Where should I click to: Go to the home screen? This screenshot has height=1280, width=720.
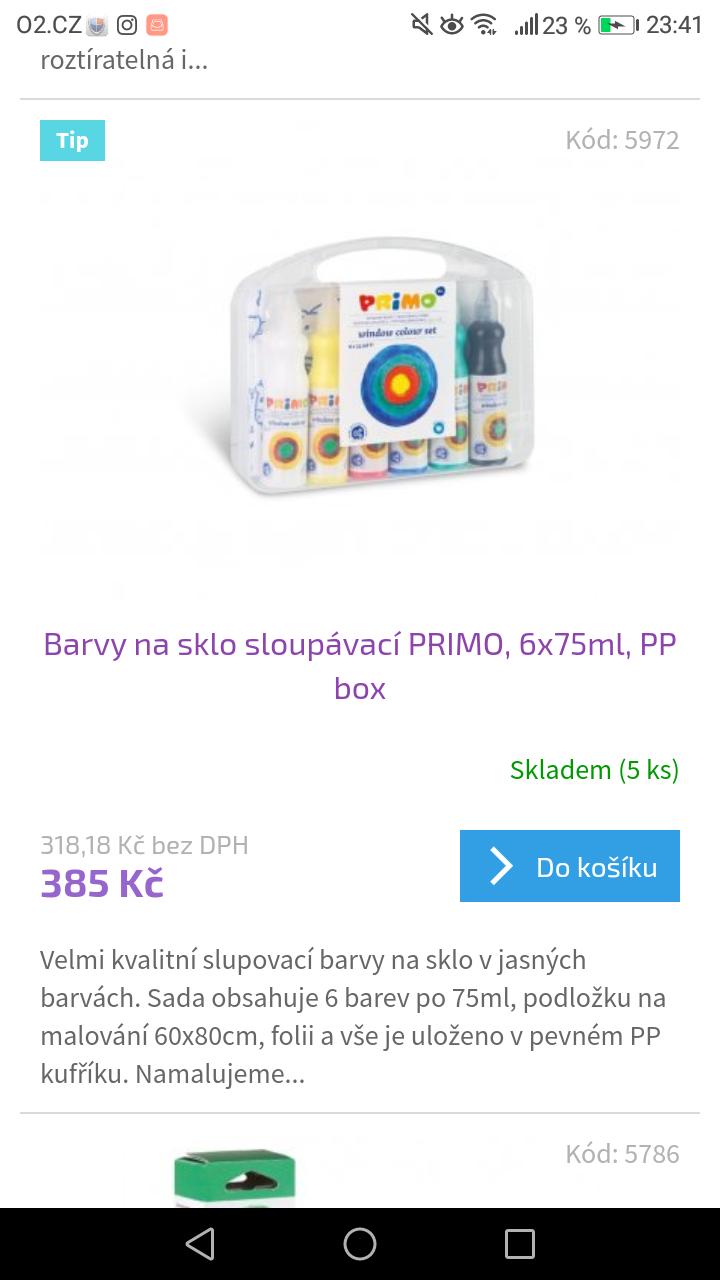[x=360, y=1244]
